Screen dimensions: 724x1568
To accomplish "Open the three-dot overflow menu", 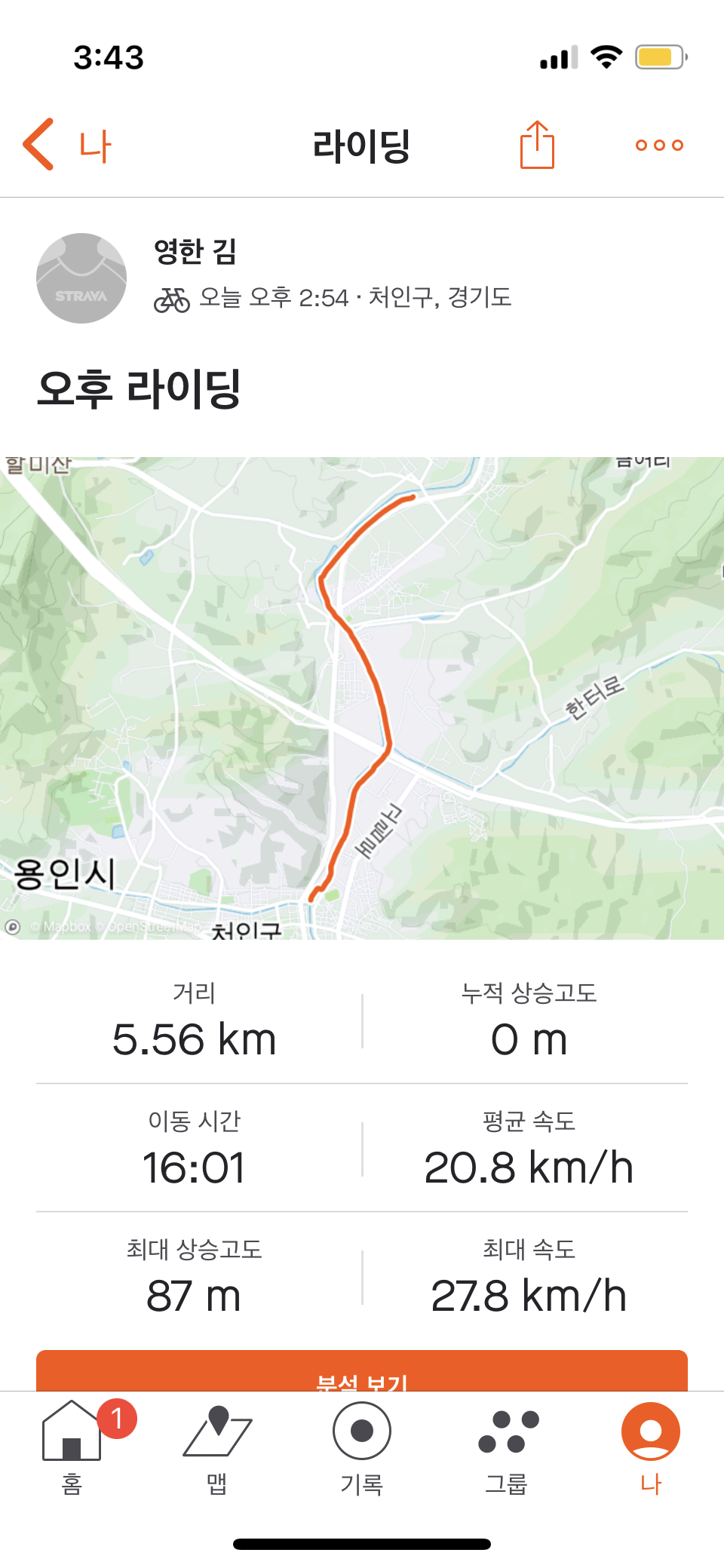I will click(x=659, y=145).
